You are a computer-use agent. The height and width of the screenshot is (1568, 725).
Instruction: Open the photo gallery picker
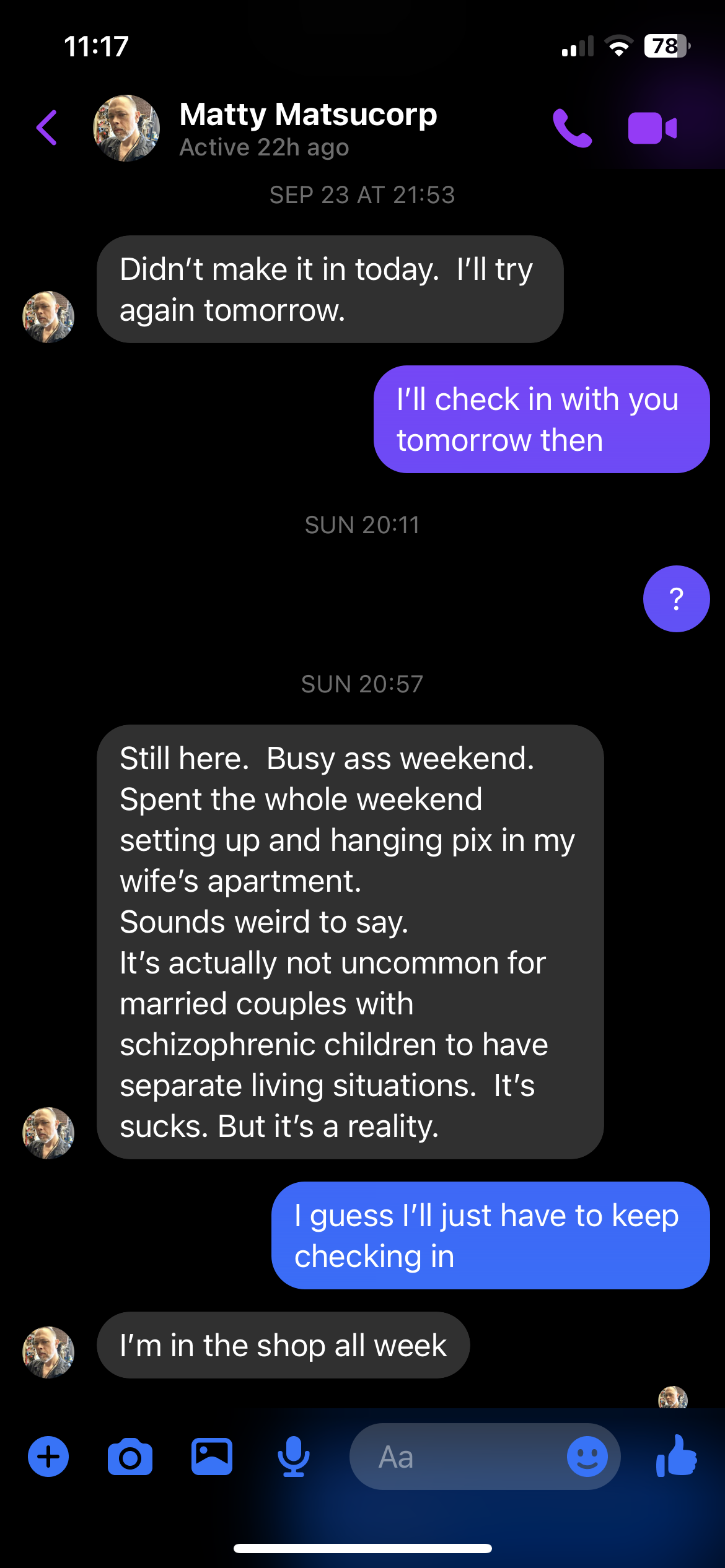pos(212,1456)
